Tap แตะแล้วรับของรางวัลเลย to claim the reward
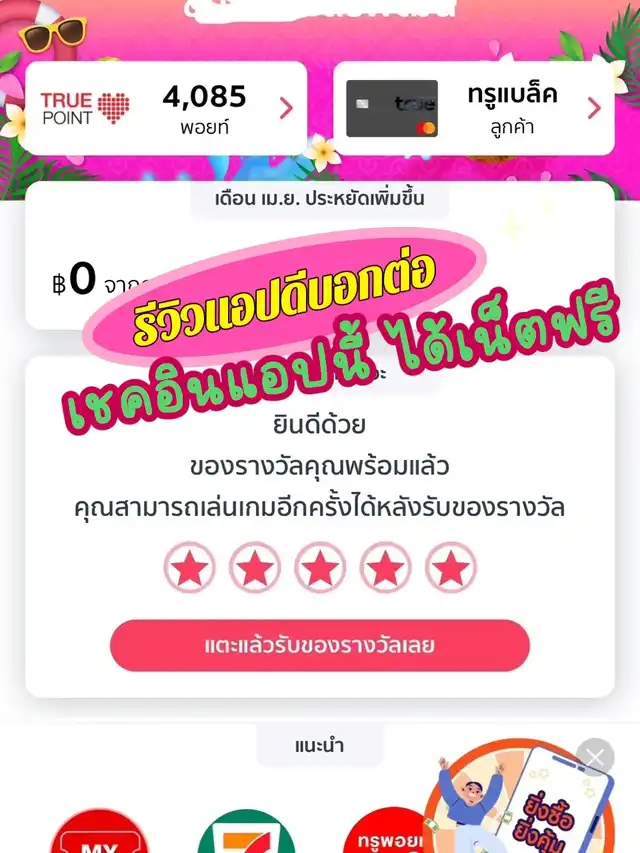This screenshot has height=853, width=640. 319,645
